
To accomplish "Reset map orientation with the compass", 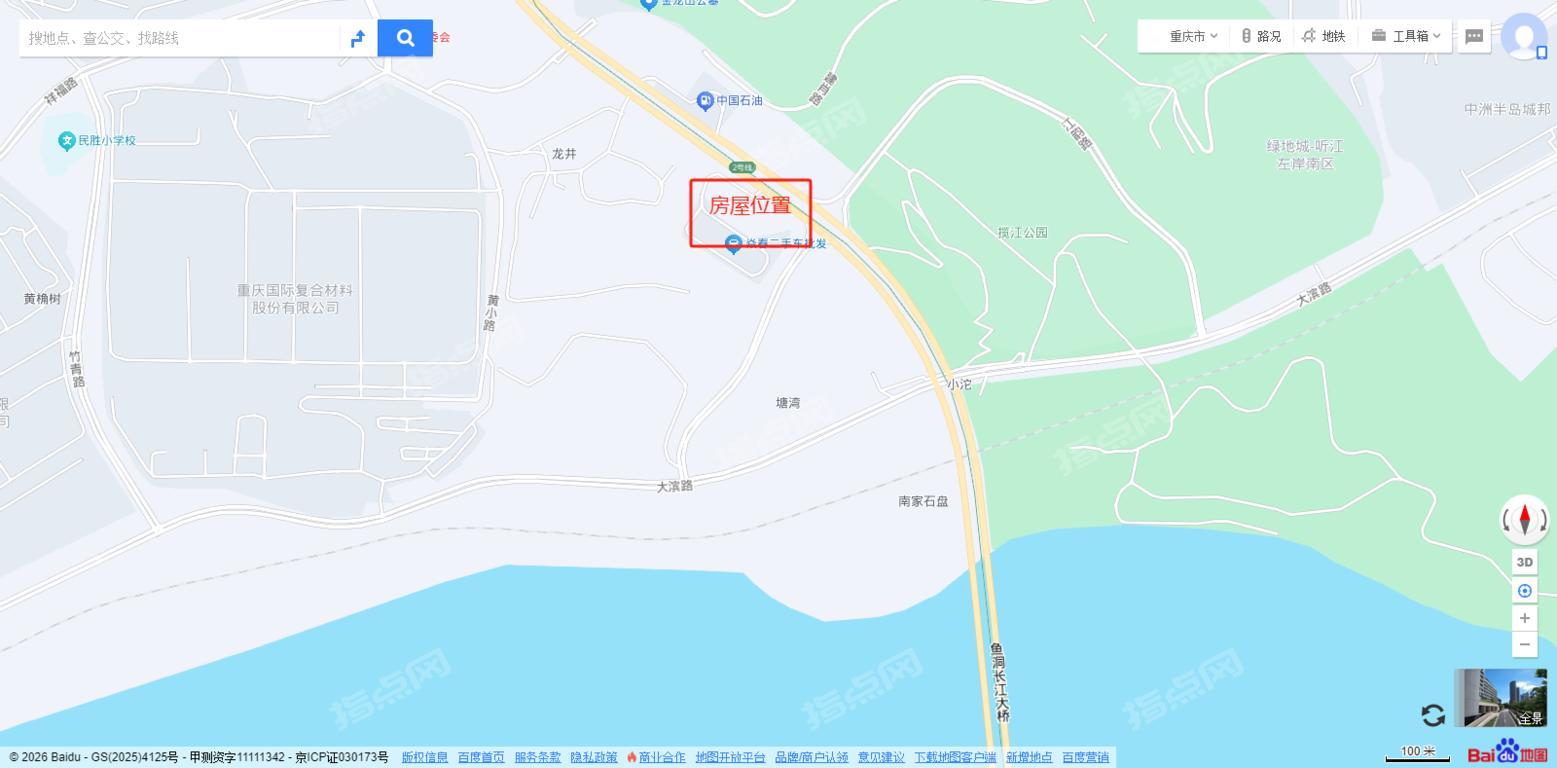I will point(1524,519).
